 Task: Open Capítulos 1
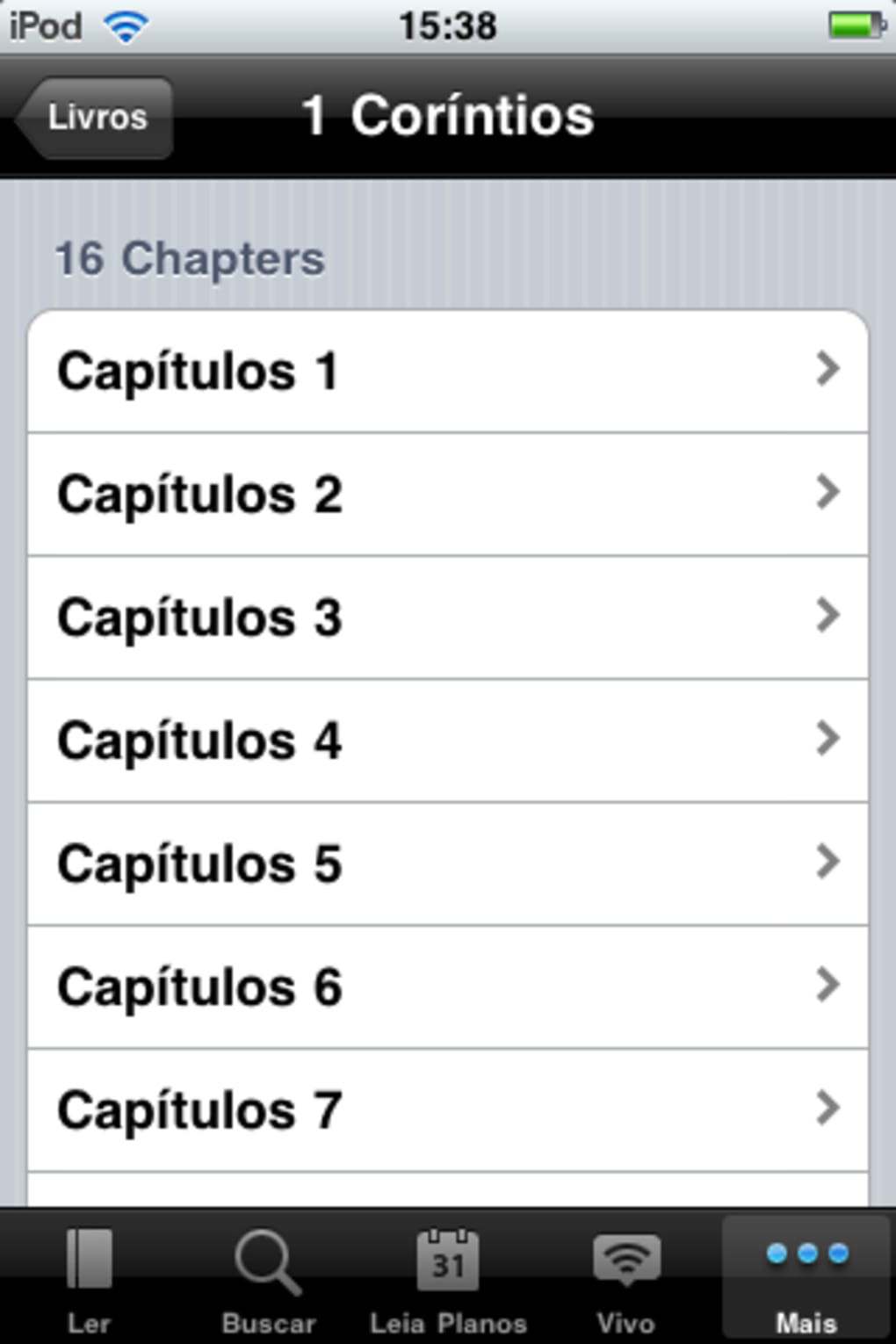click(448, 372)
